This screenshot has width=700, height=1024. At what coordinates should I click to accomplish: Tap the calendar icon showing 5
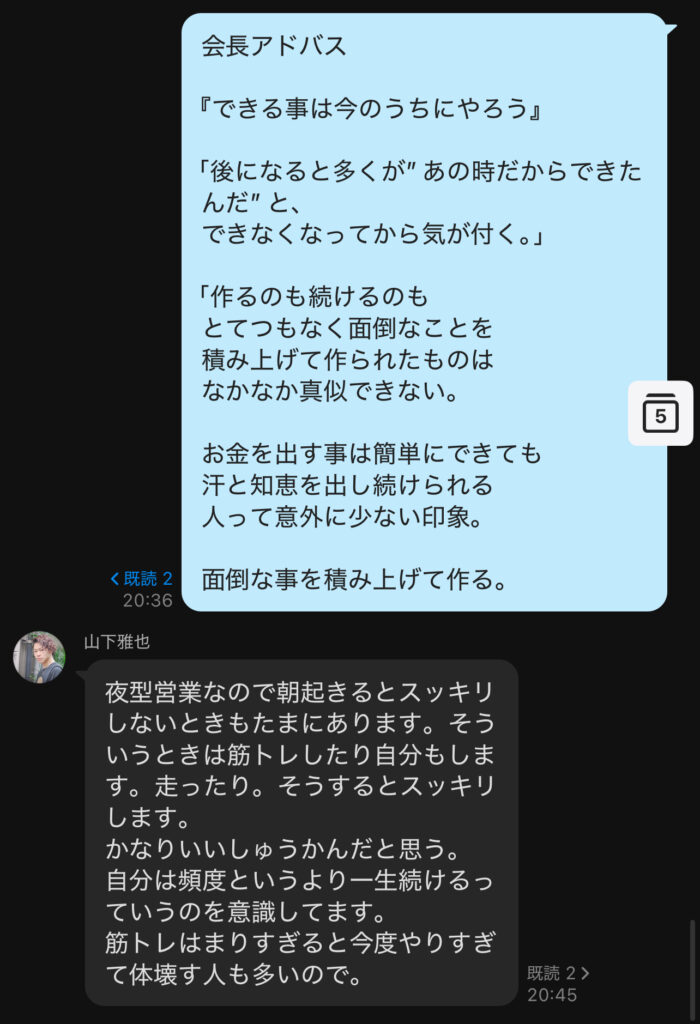[660, 413]
